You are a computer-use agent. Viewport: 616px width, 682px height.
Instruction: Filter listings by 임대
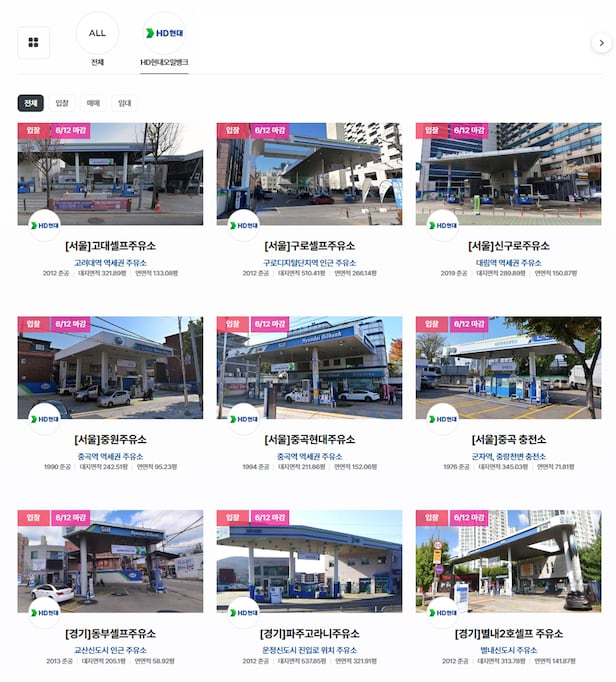click(x=124, y=103)
